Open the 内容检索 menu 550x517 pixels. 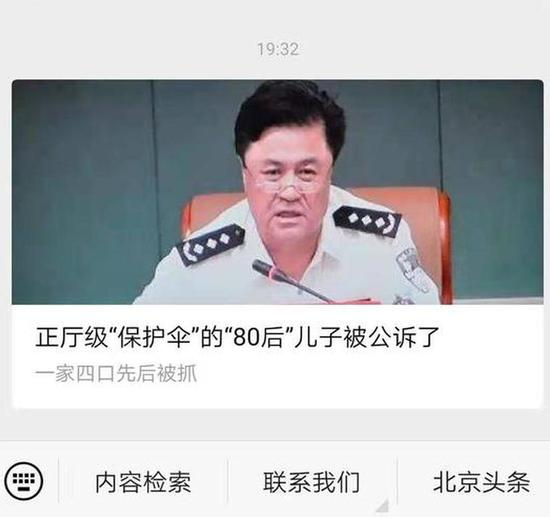pos(143,482)
